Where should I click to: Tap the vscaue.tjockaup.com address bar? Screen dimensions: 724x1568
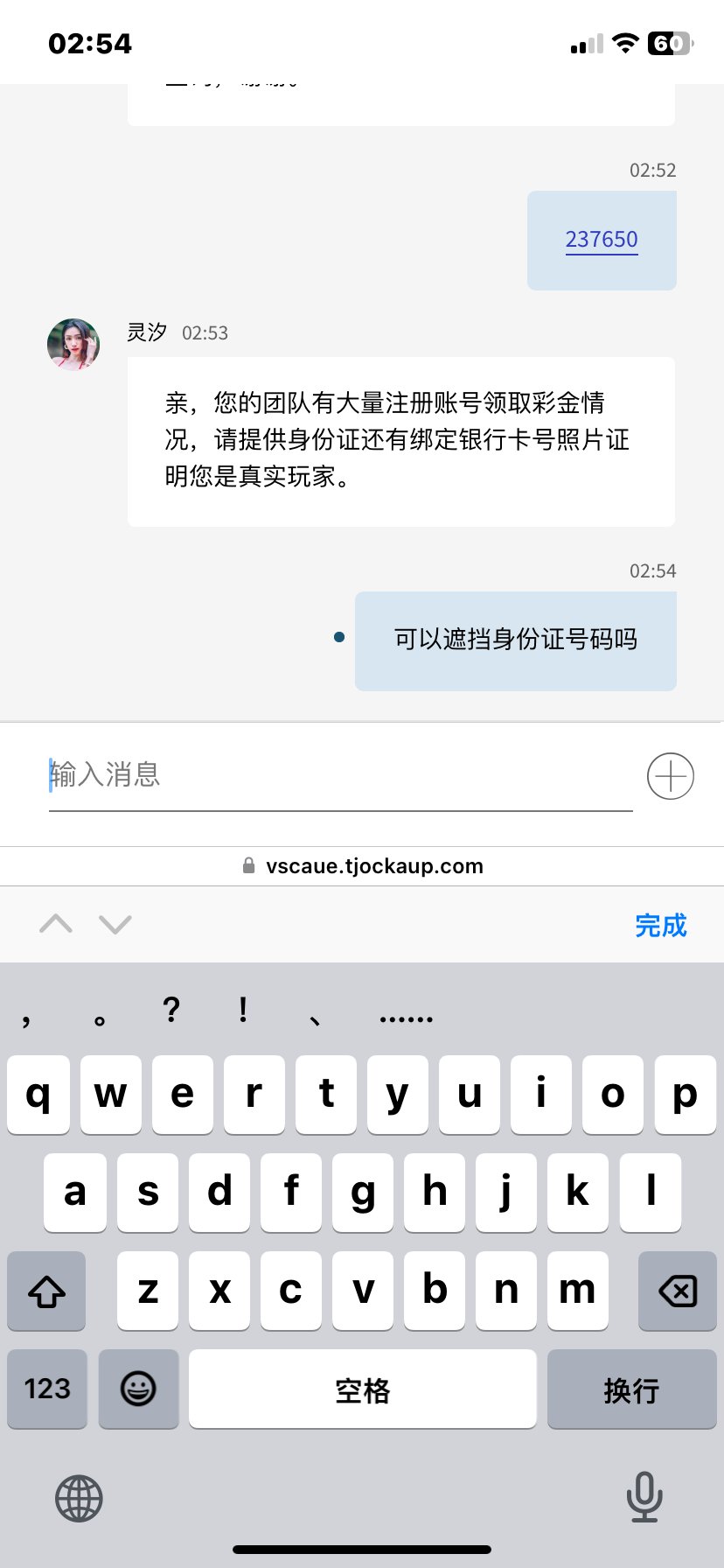click(x=362, y=866)
